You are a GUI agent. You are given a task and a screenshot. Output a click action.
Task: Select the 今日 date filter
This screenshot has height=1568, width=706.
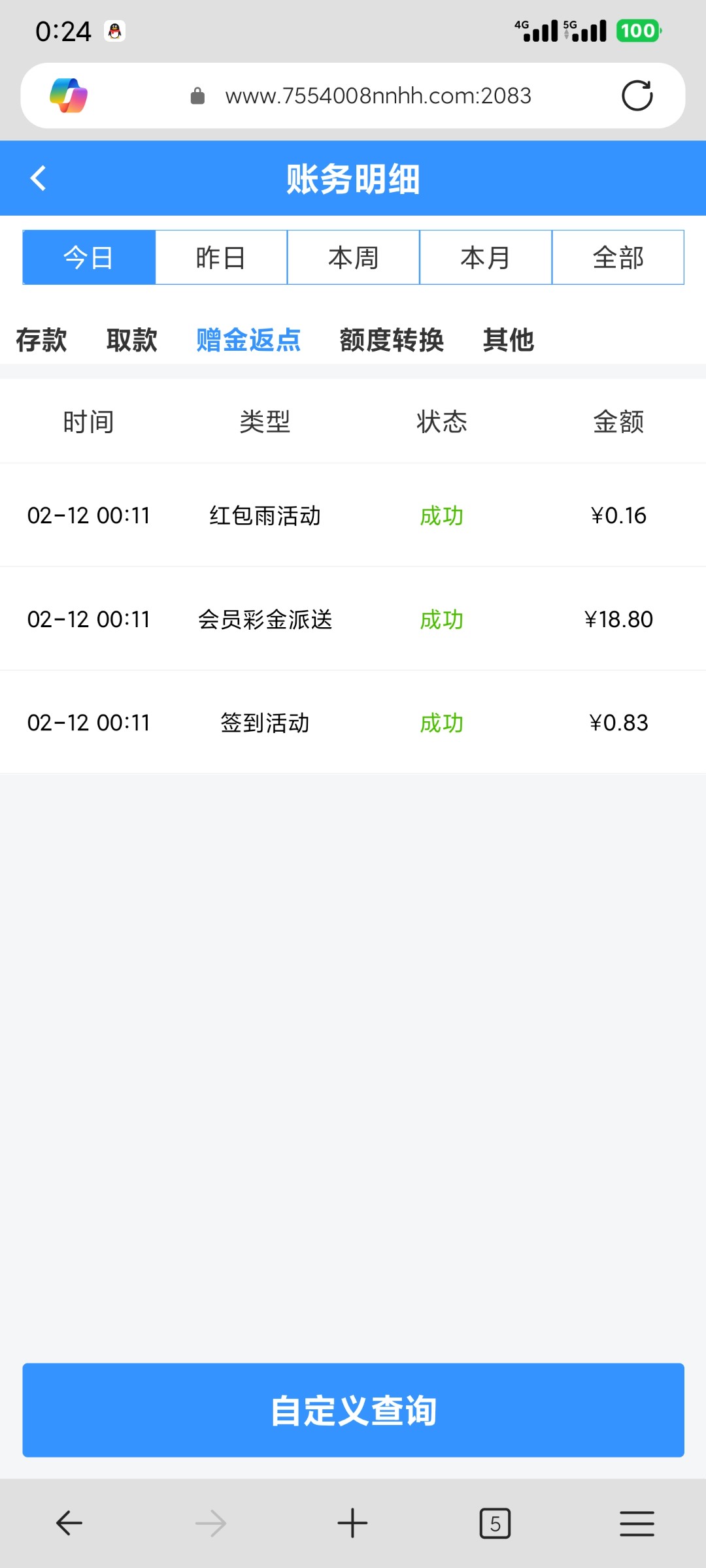coord(89,257)
